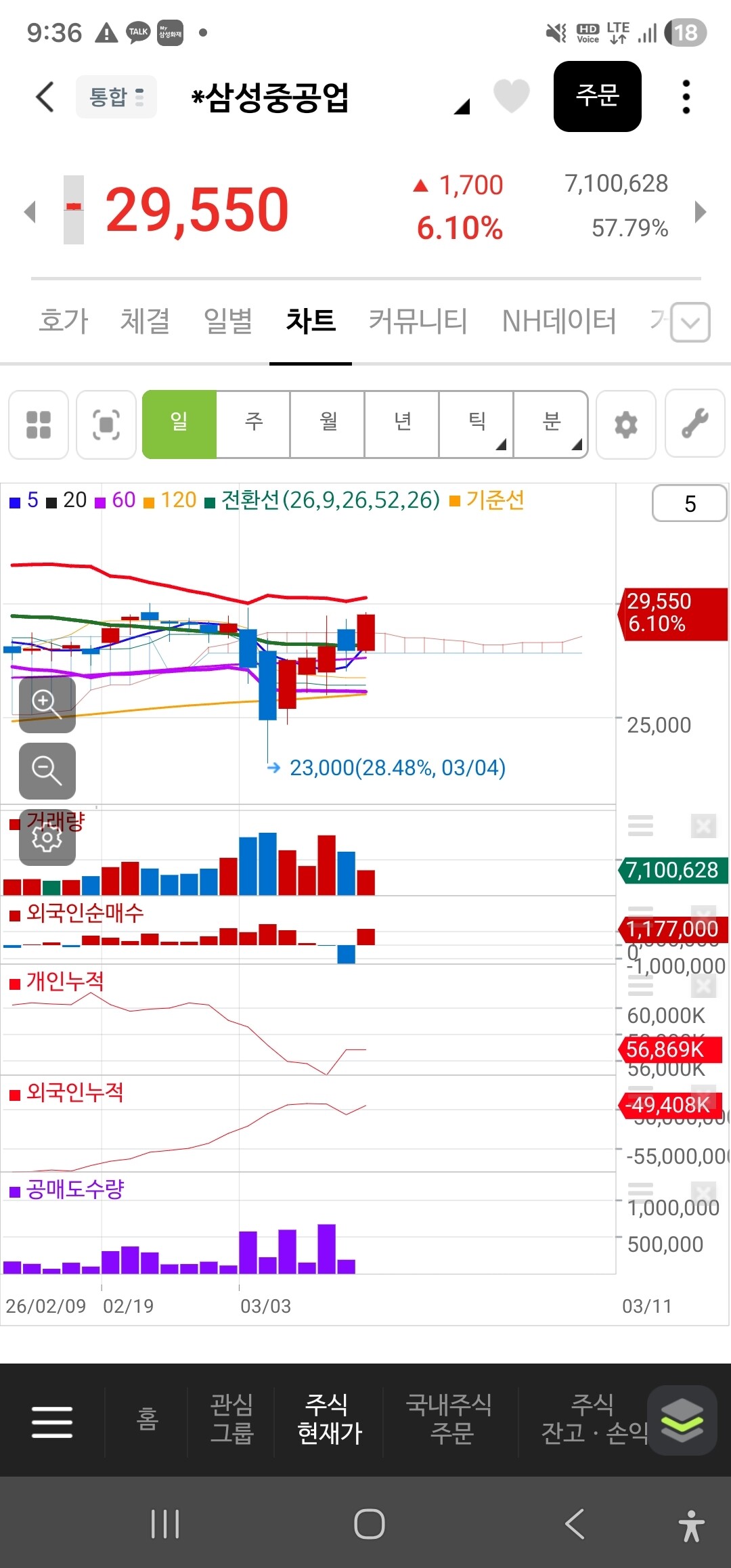Viewport: 731px width, 1568px height.
Task: Choose the 분 minute chart dropdown
Action: tap(551, 424)
